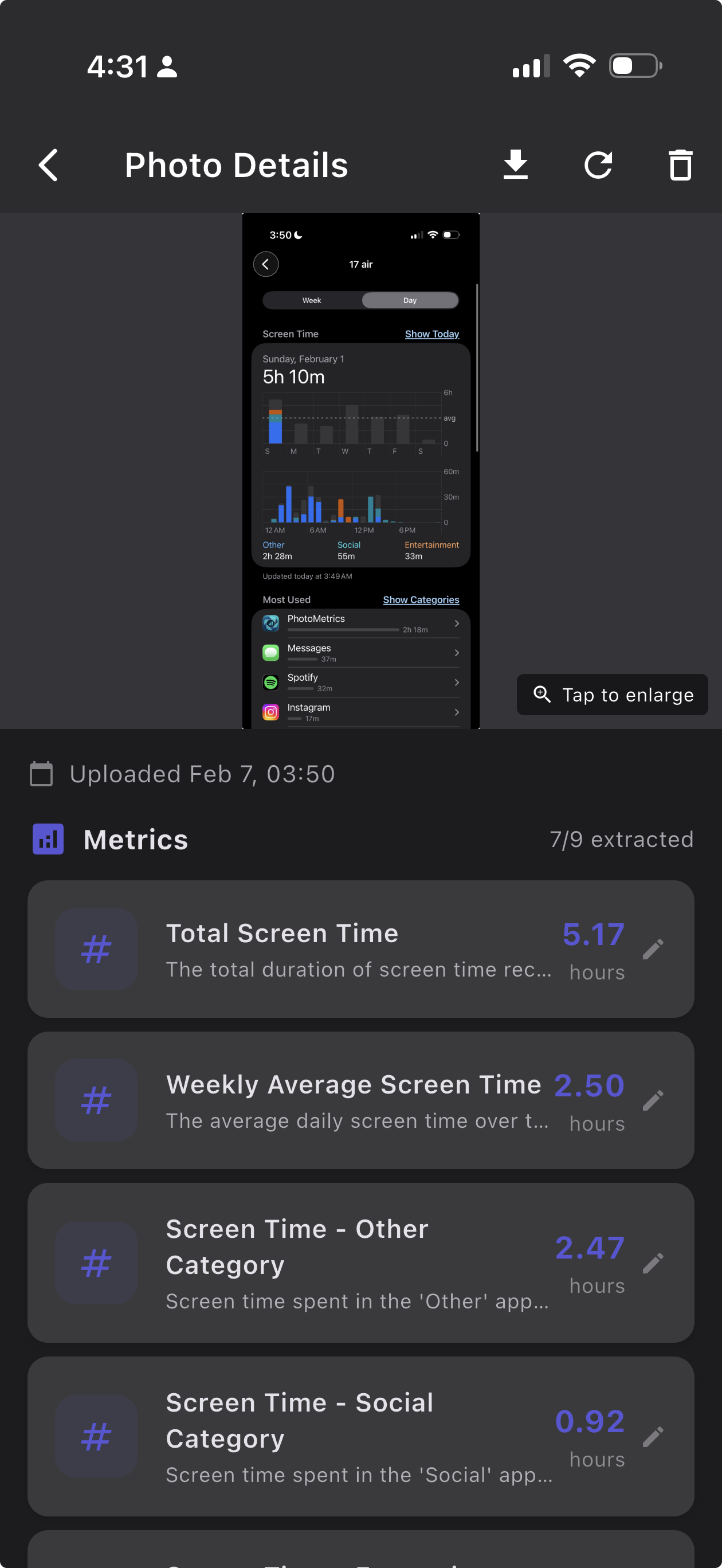The image size is (722, 1568).
Task: Navigate back from Photo Details
Action: click(48, 164)
